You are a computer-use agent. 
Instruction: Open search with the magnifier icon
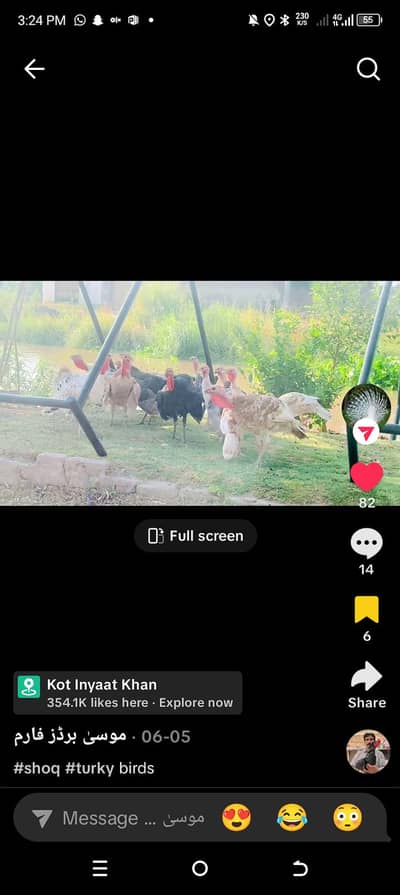pyautogui.click(x=368, y=70)
